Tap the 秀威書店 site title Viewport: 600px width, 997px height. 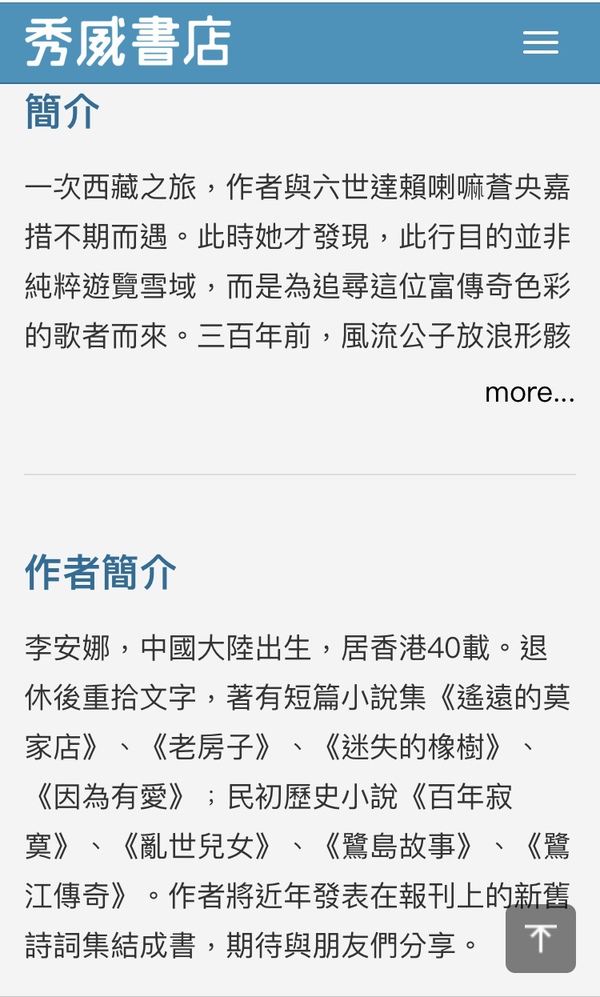128,43
